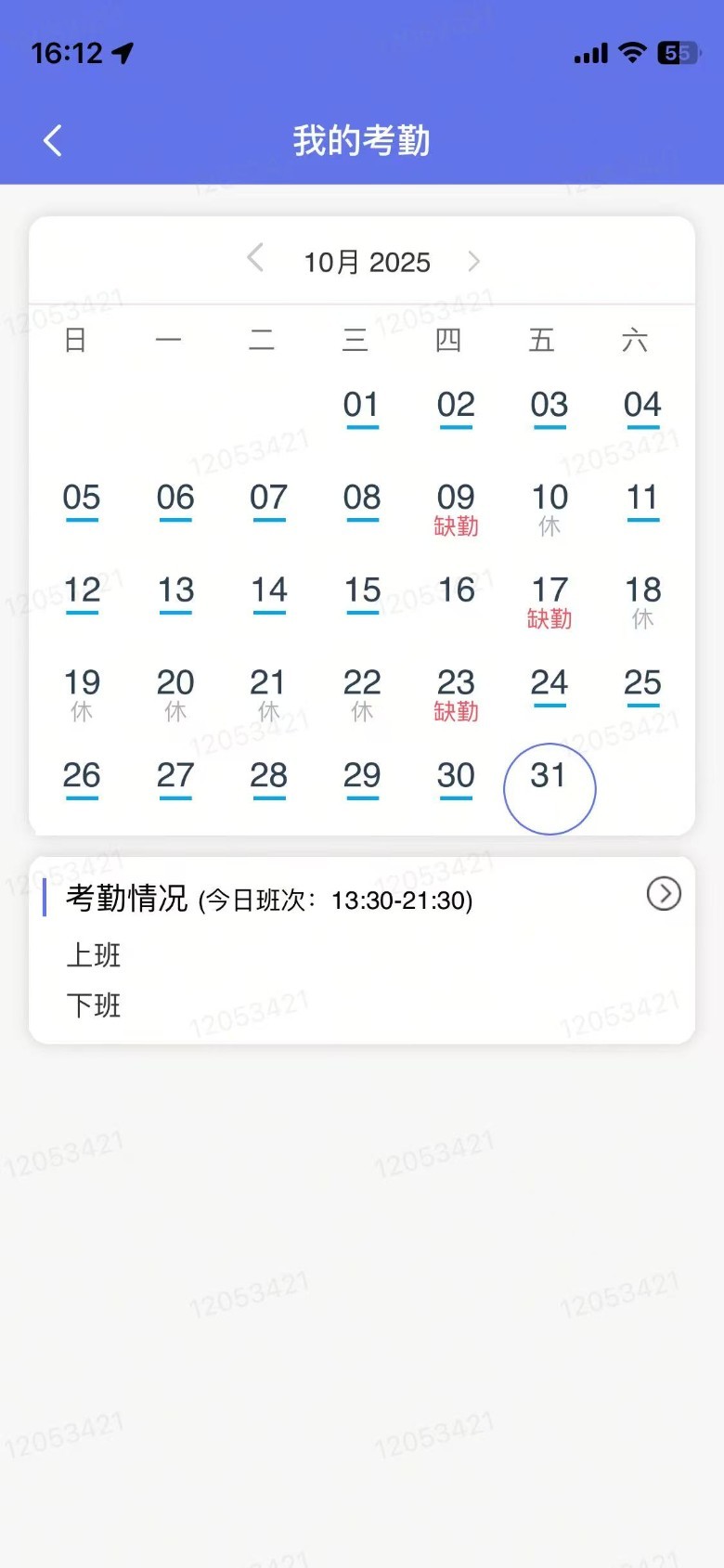Select date 24 in the calendar
This screenshot has height=1568, width=724.
549,685
